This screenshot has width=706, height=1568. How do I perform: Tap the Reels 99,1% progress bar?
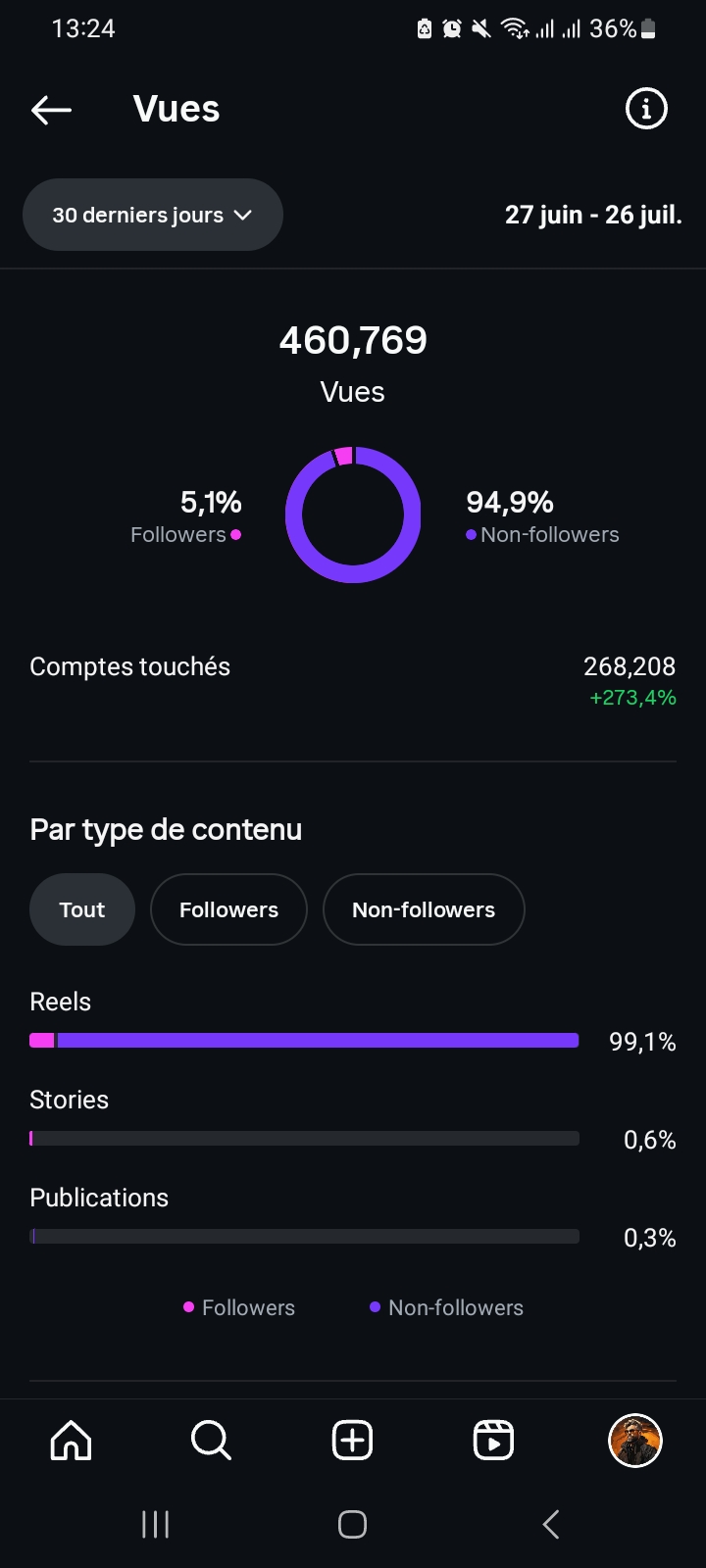pos(304,1040)
